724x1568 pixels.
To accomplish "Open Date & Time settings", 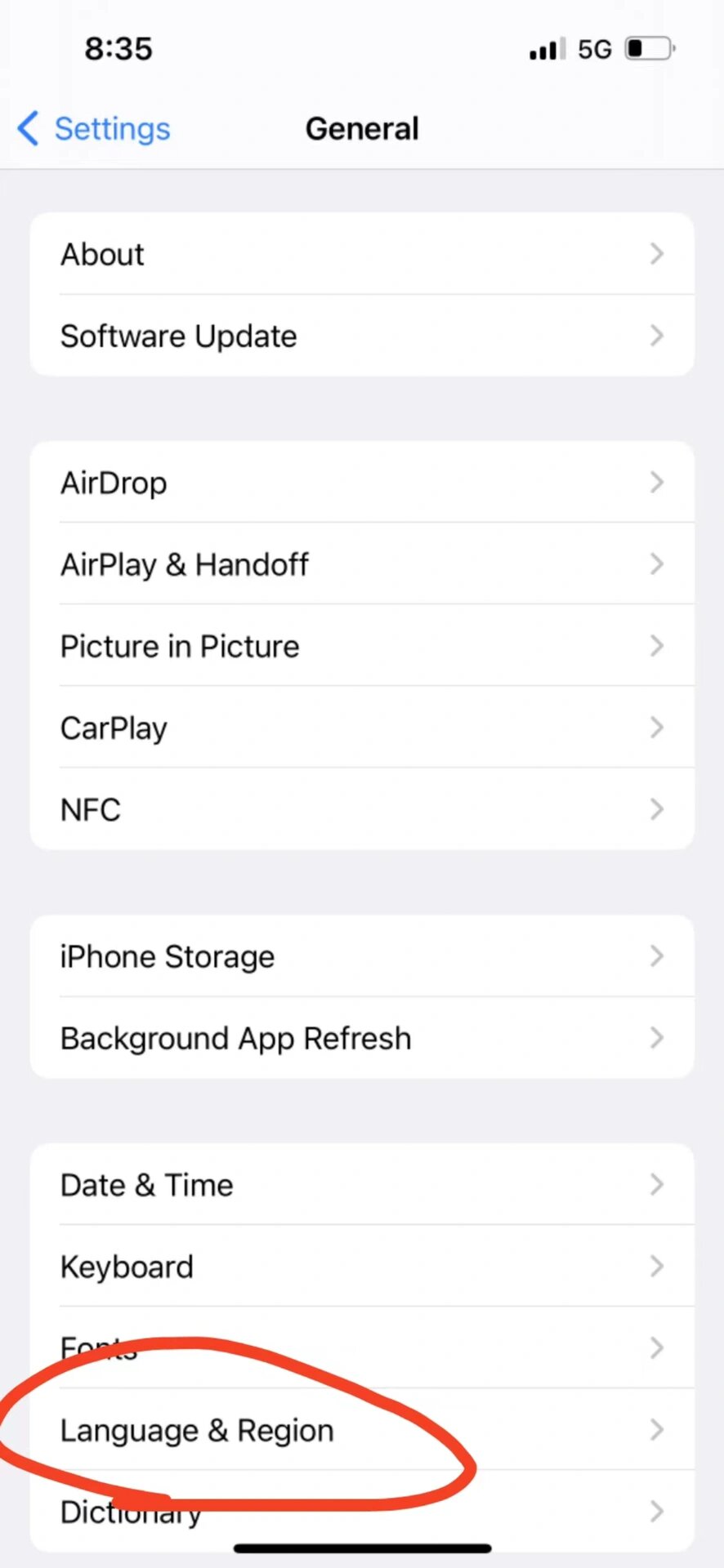I will tap(361, 1185).
